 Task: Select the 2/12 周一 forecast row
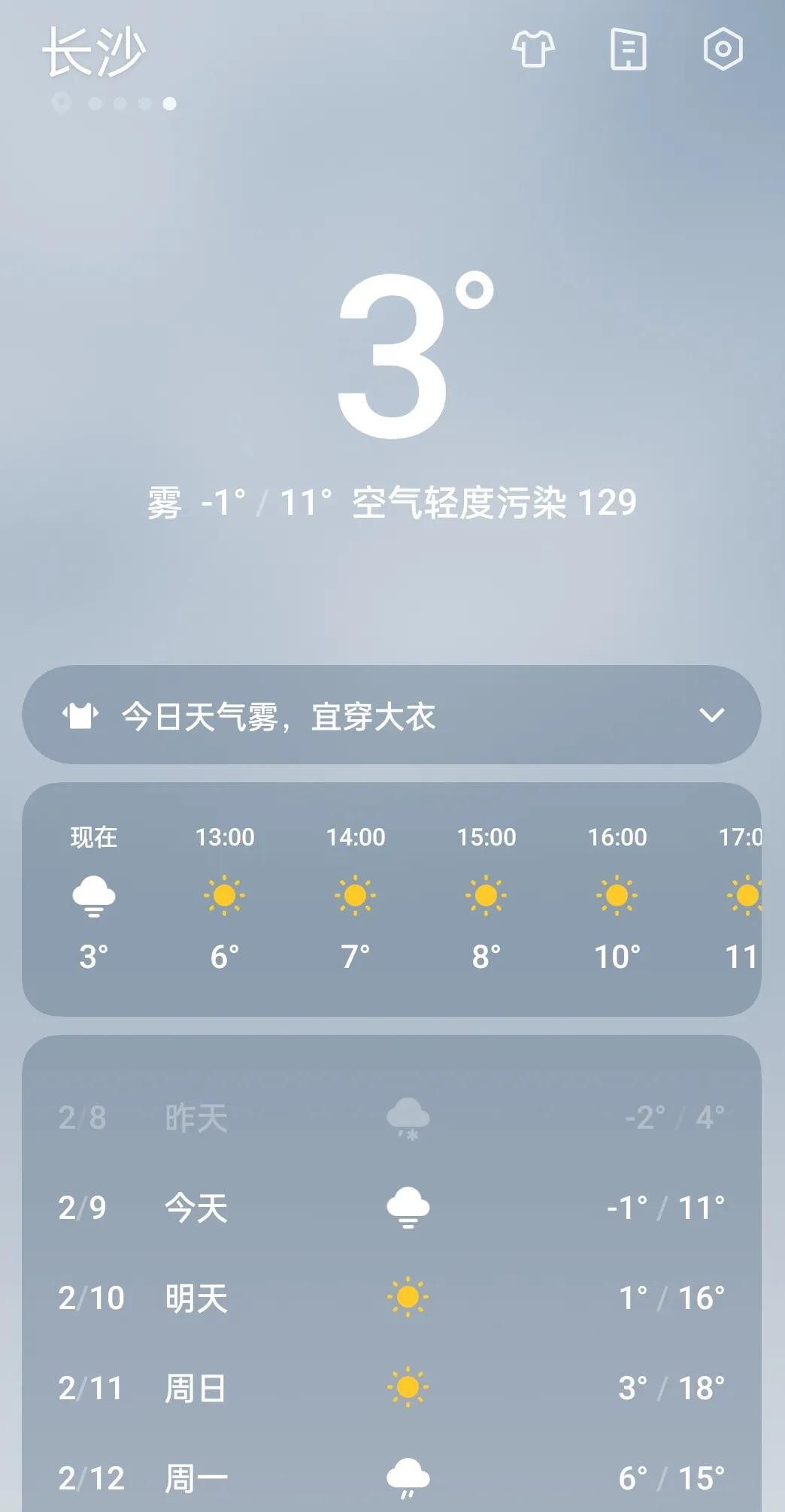[392, 1478]
